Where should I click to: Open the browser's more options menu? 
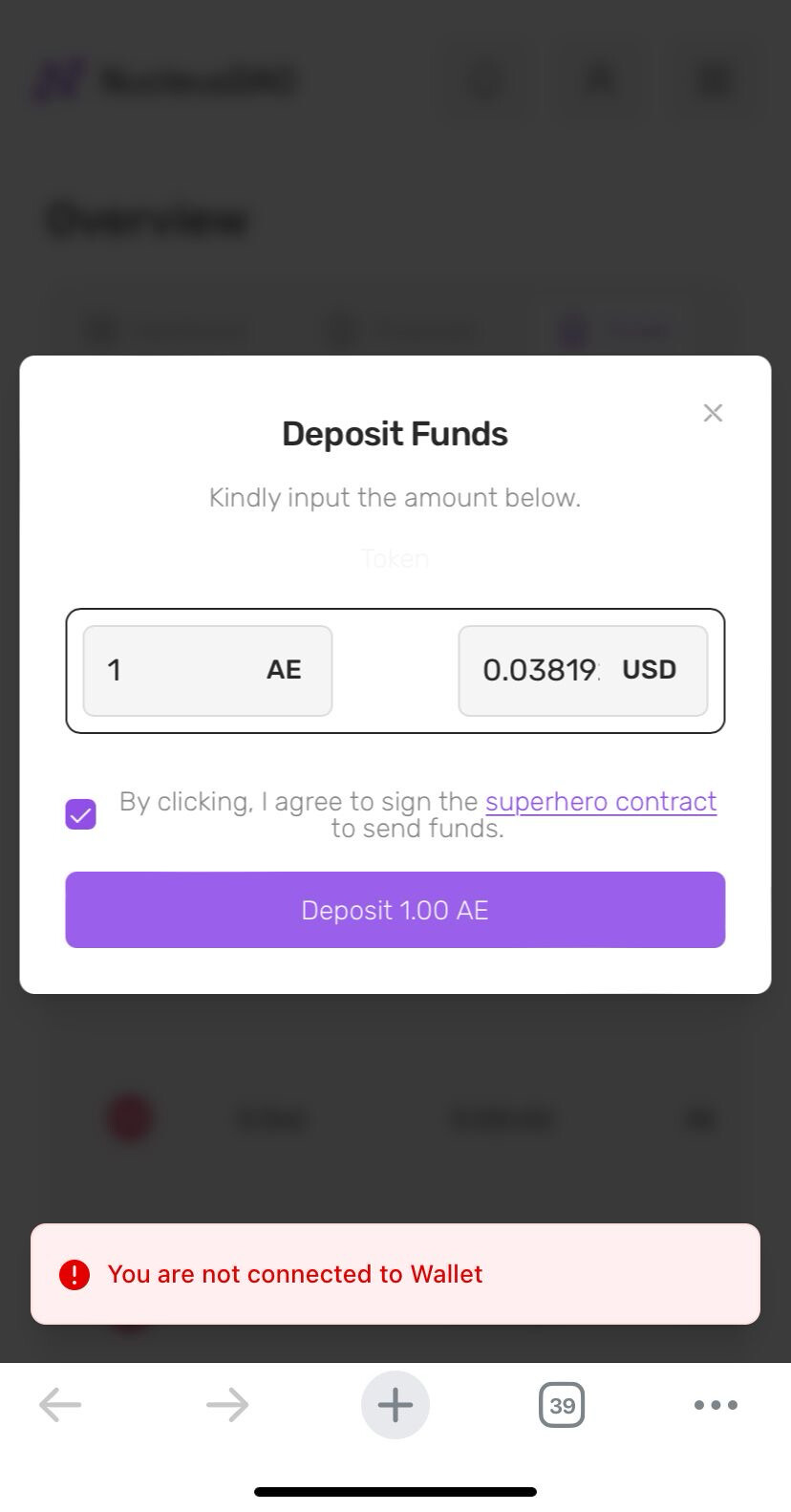[x=716, y=1405]
